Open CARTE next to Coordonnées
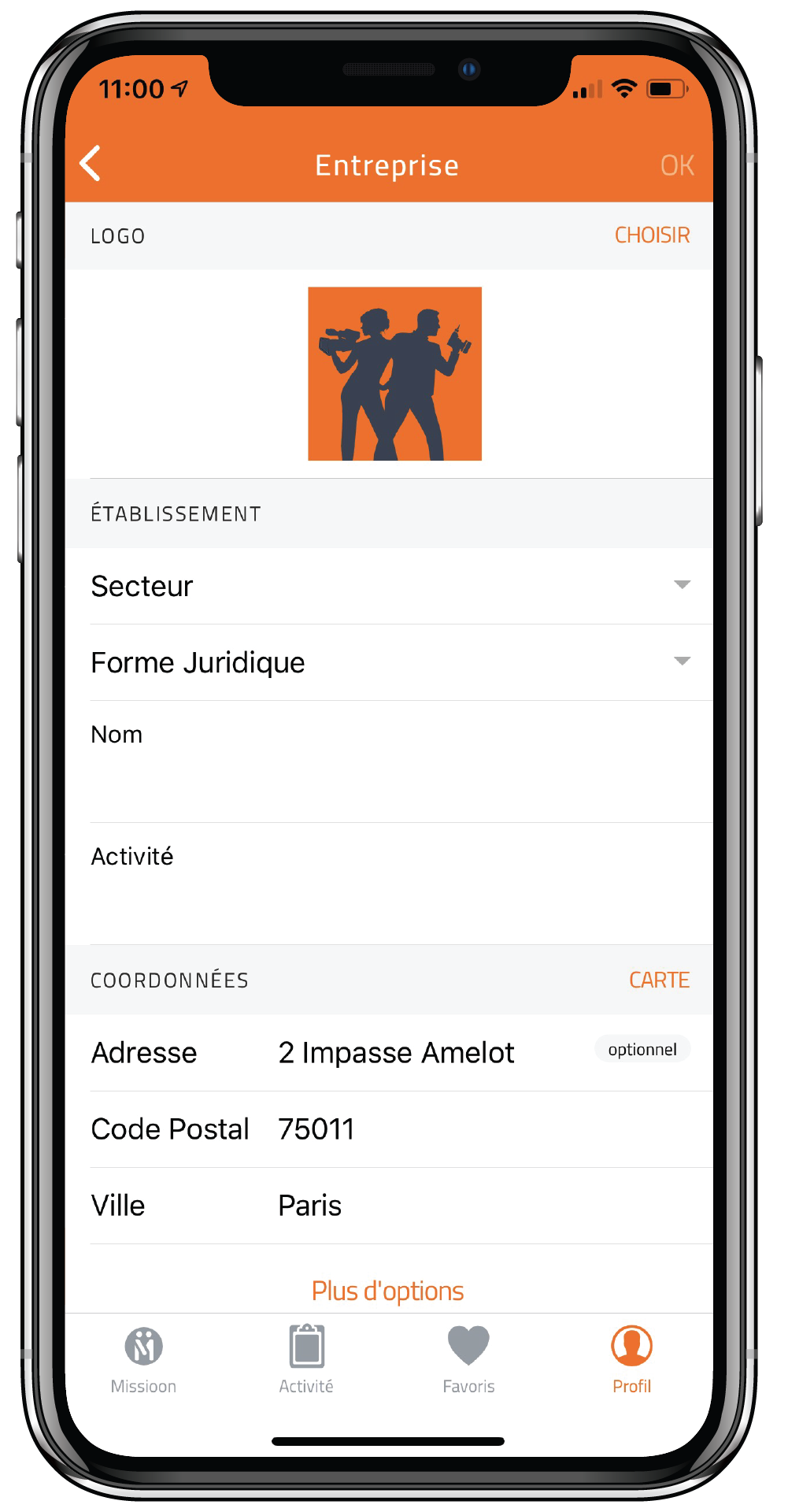 click(658, 980)
